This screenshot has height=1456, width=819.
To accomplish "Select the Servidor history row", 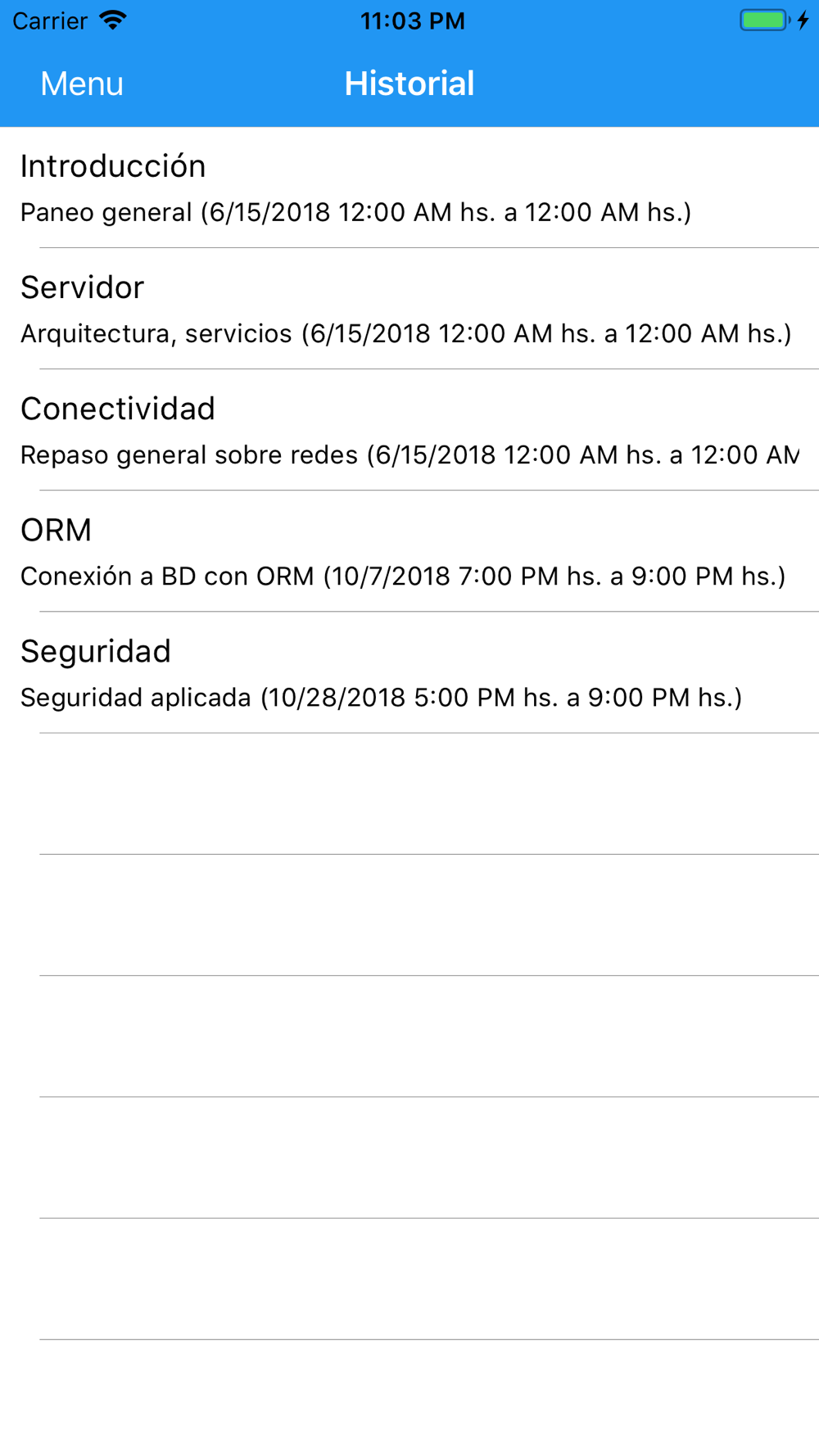I will pos(409,310).
